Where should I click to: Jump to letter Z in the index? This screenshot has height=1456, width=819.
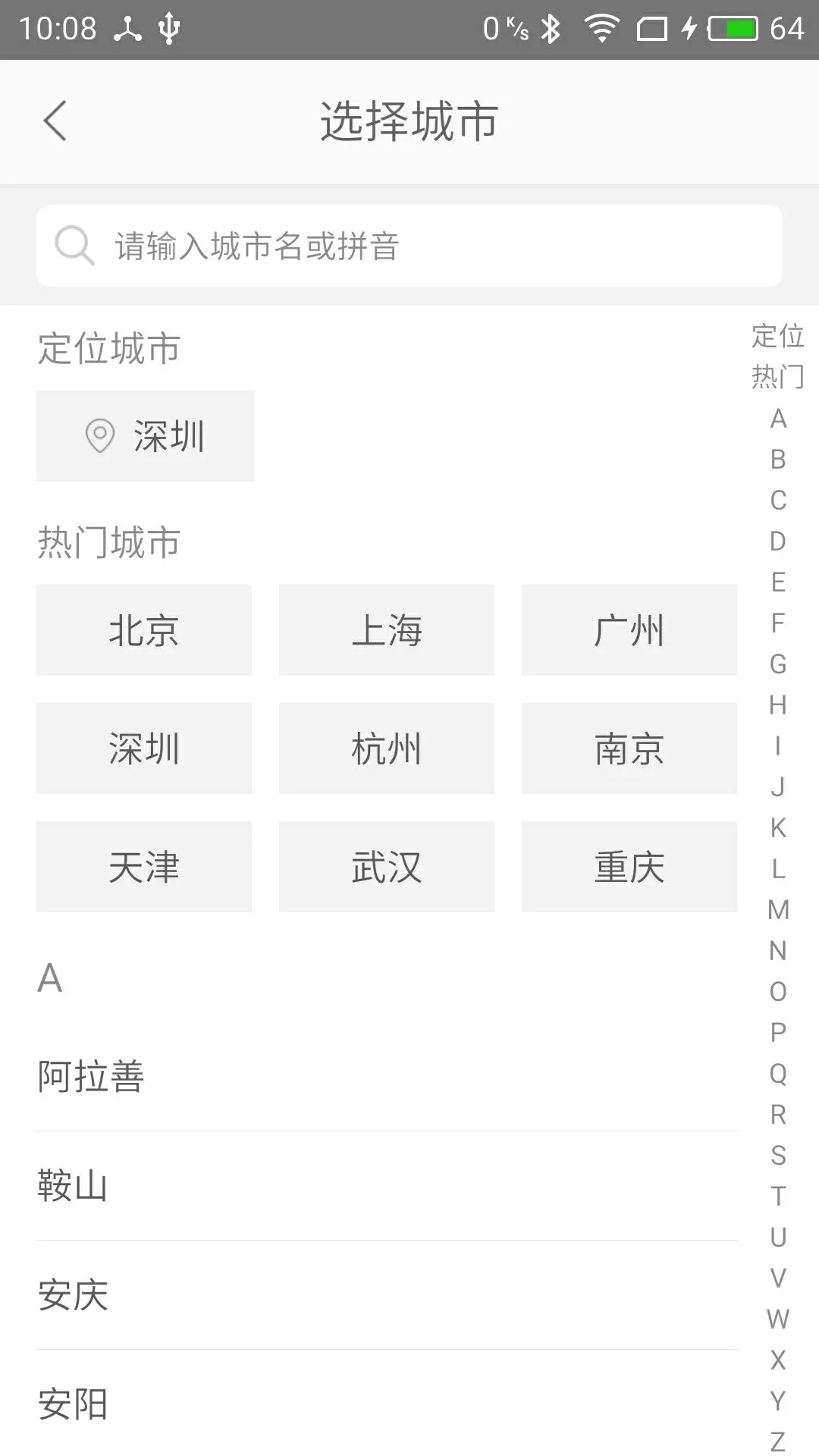(778, 1440)
